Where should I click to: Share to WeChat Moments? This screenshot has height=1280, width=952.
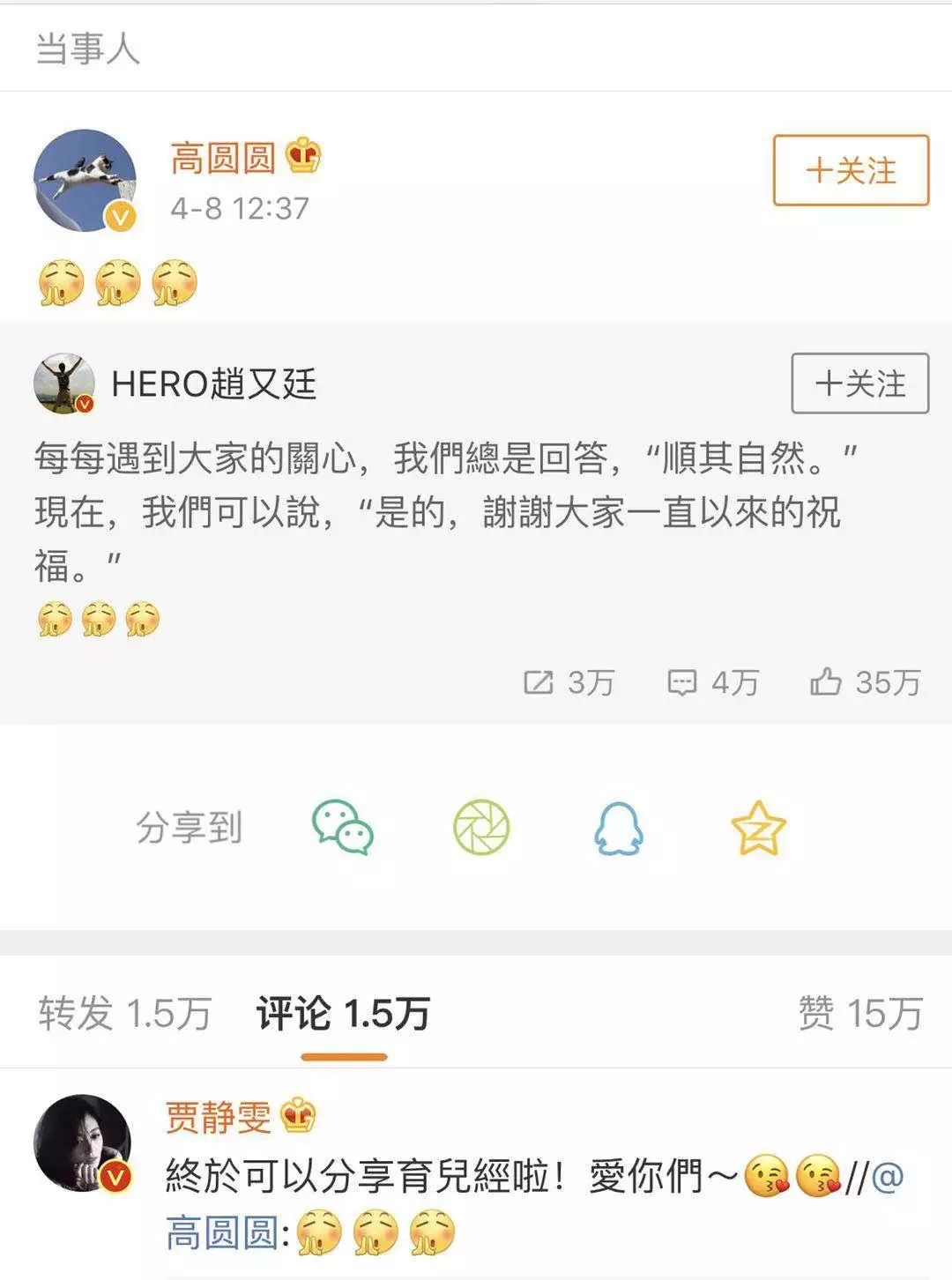click(481, 828)
